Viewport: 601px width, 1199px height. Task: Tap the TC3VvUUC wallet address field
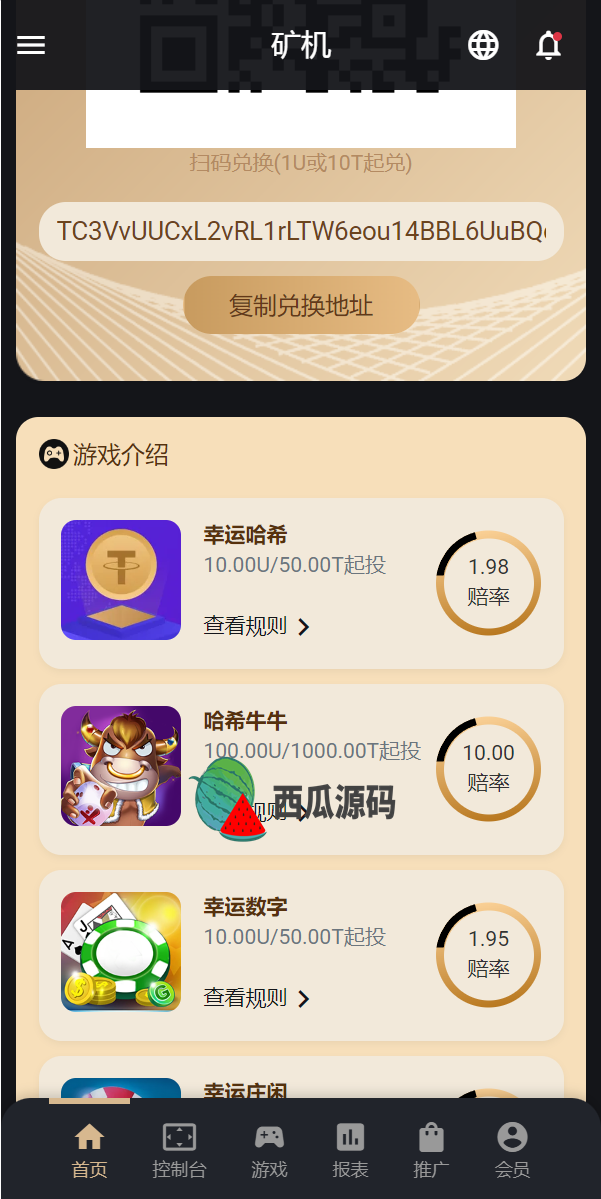point(301,231)
